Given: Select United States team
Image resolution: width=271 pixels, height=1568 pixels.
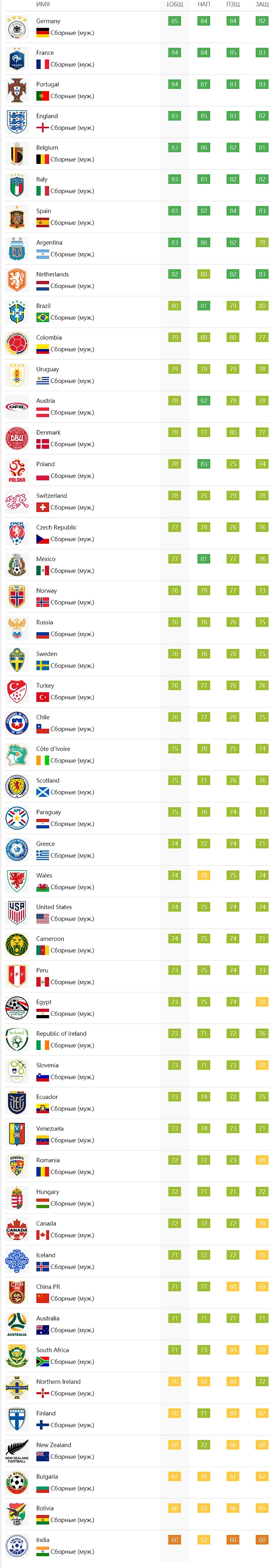Looking at the screenshot, I should [54, 908].
